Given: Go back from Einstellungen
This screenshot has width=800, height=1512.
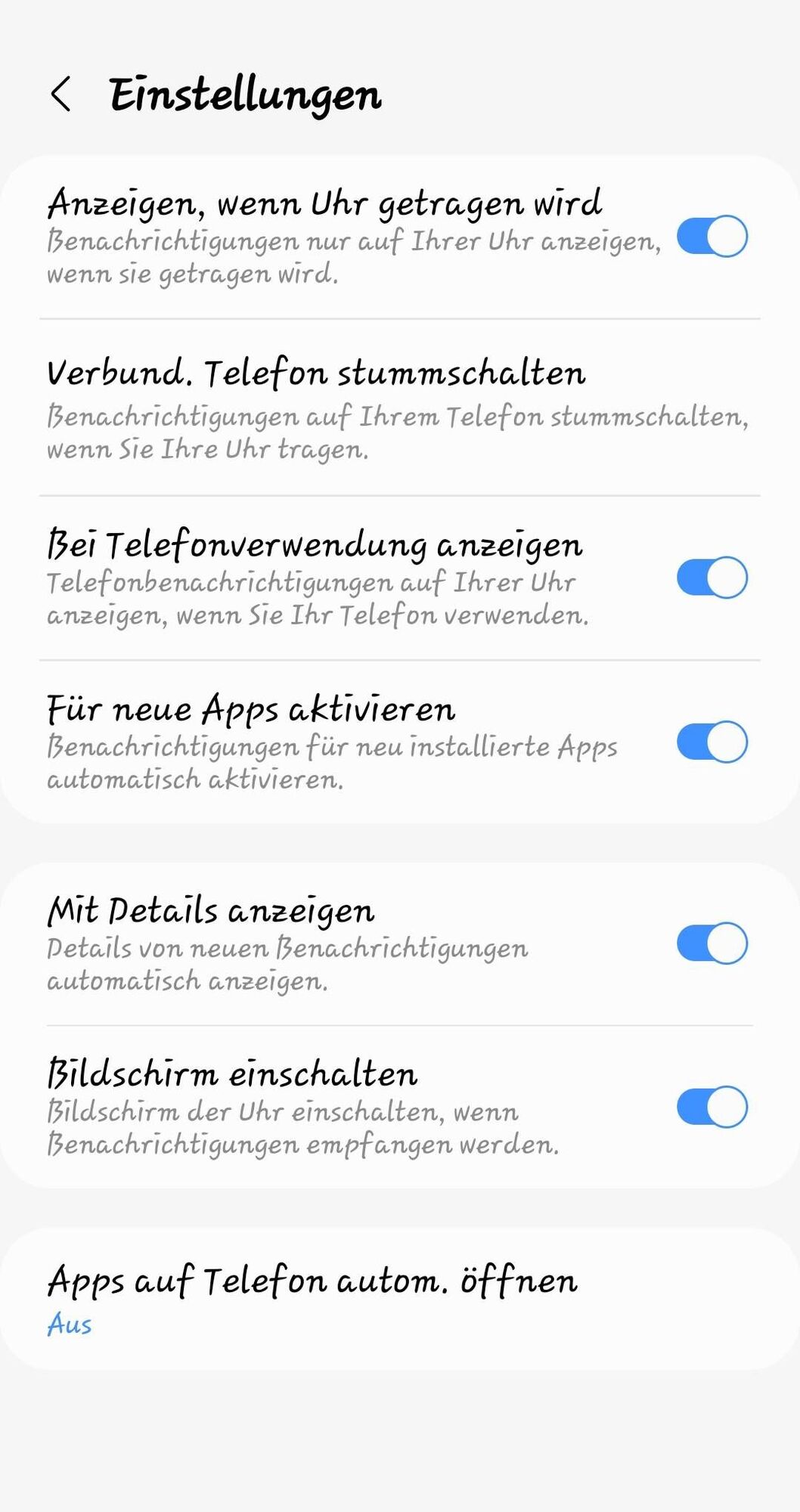Looking at the screenshot, I should (x=60, y=94).
